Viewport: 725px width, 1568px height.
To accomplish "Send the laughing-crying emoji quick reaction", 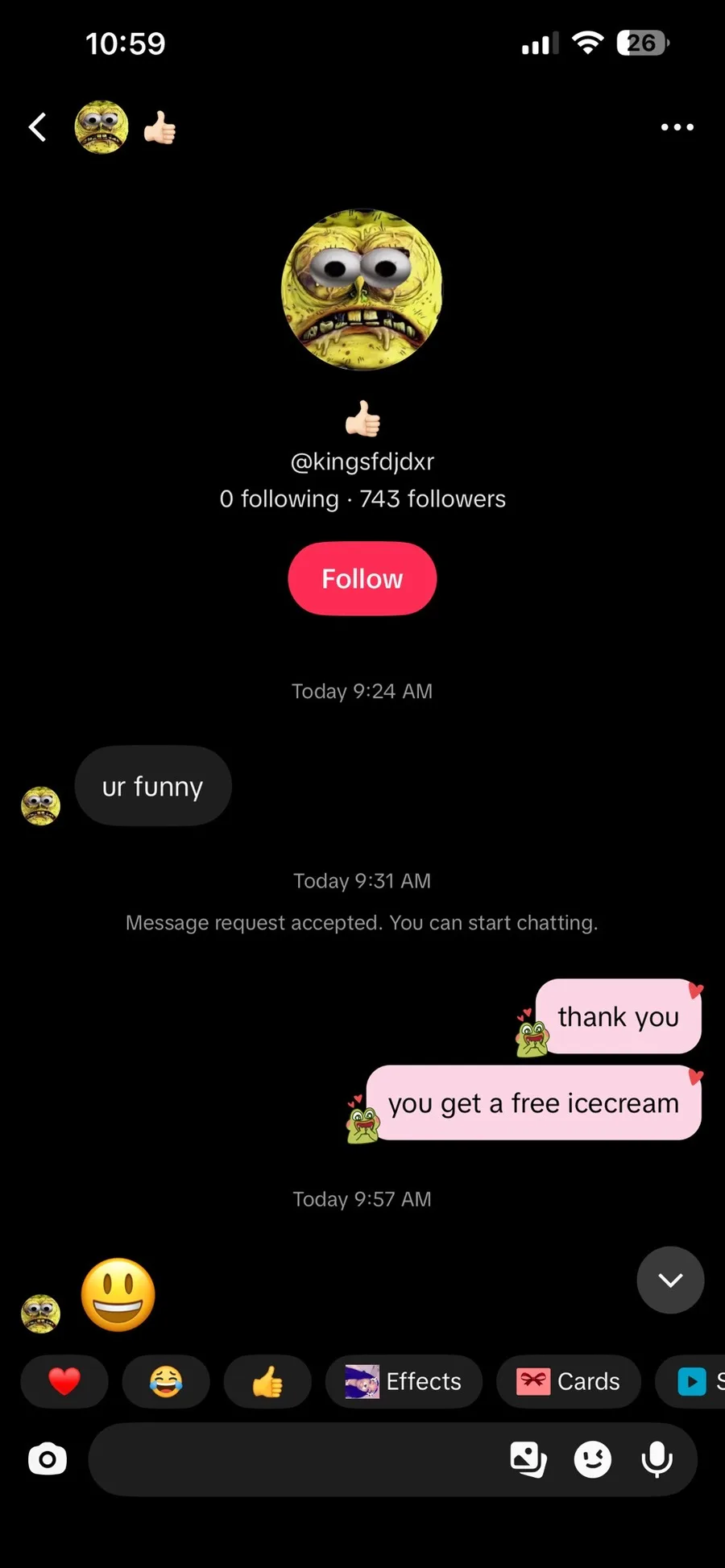I will coord(166,1381).
